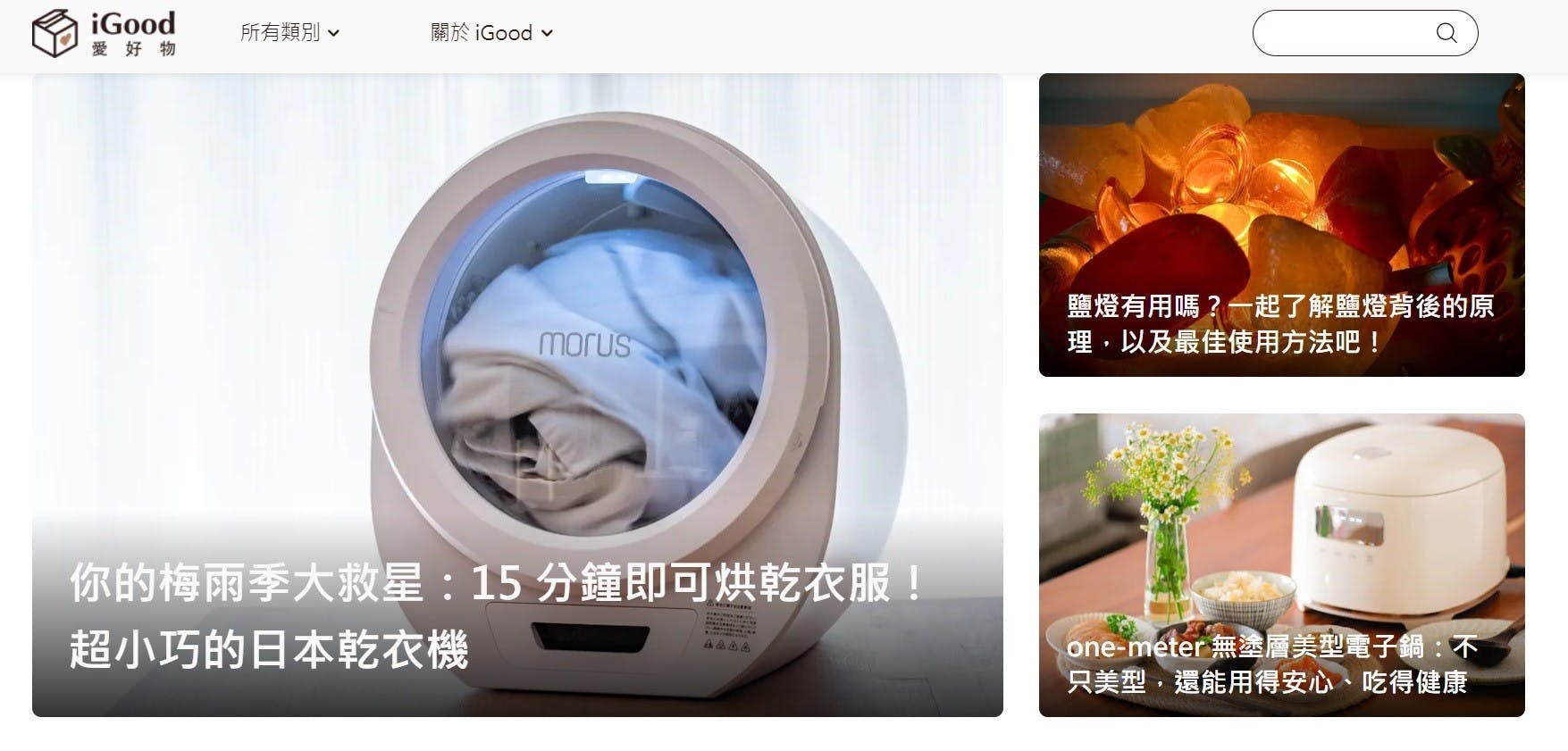1568x751 pixels.
Task: Open the 鹽燈有用嗎 article card
Action: pos(1281,225)
